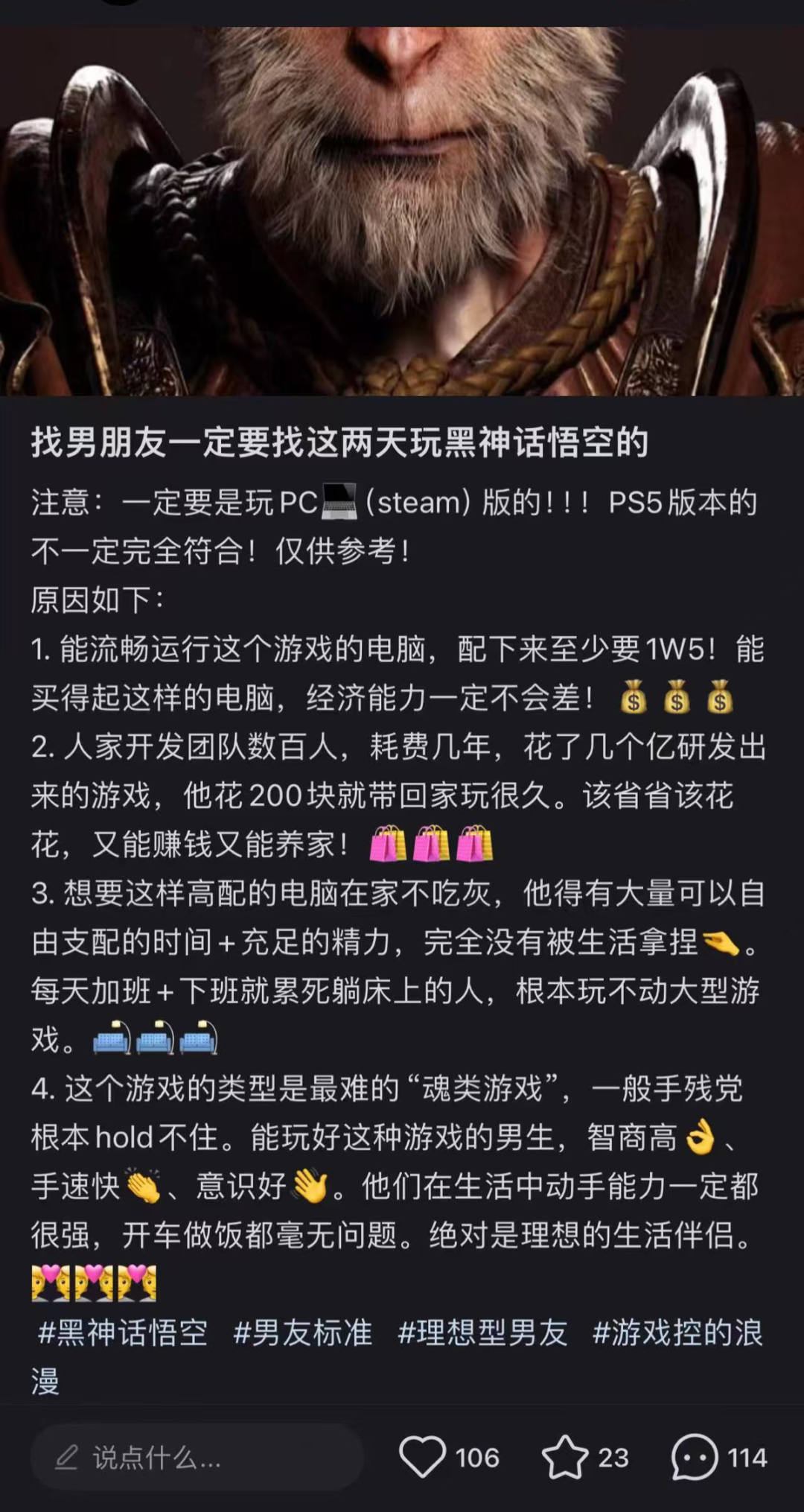Open the #理想型男友 hashtag
This screenshot has width=804, height=1512.
[x=482, y=1332]
